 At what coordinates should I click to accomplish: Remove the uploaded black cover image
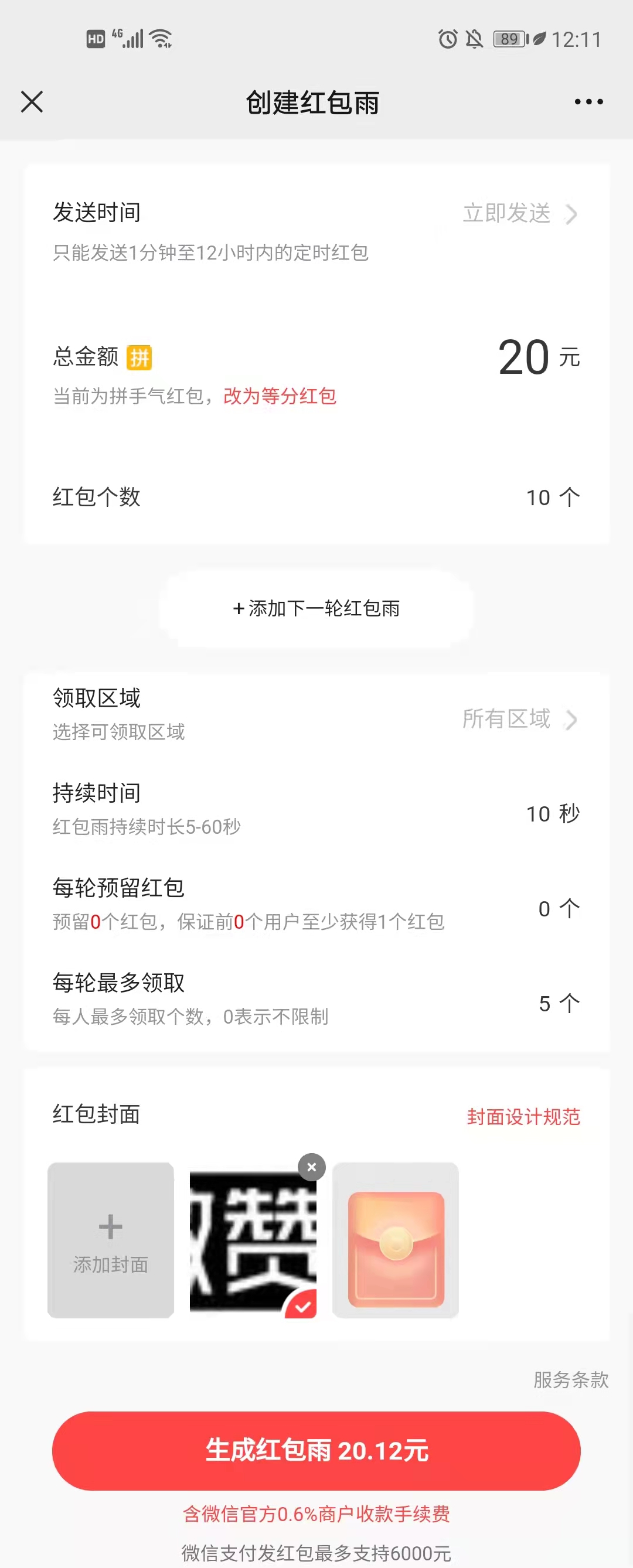point(312,1167)
